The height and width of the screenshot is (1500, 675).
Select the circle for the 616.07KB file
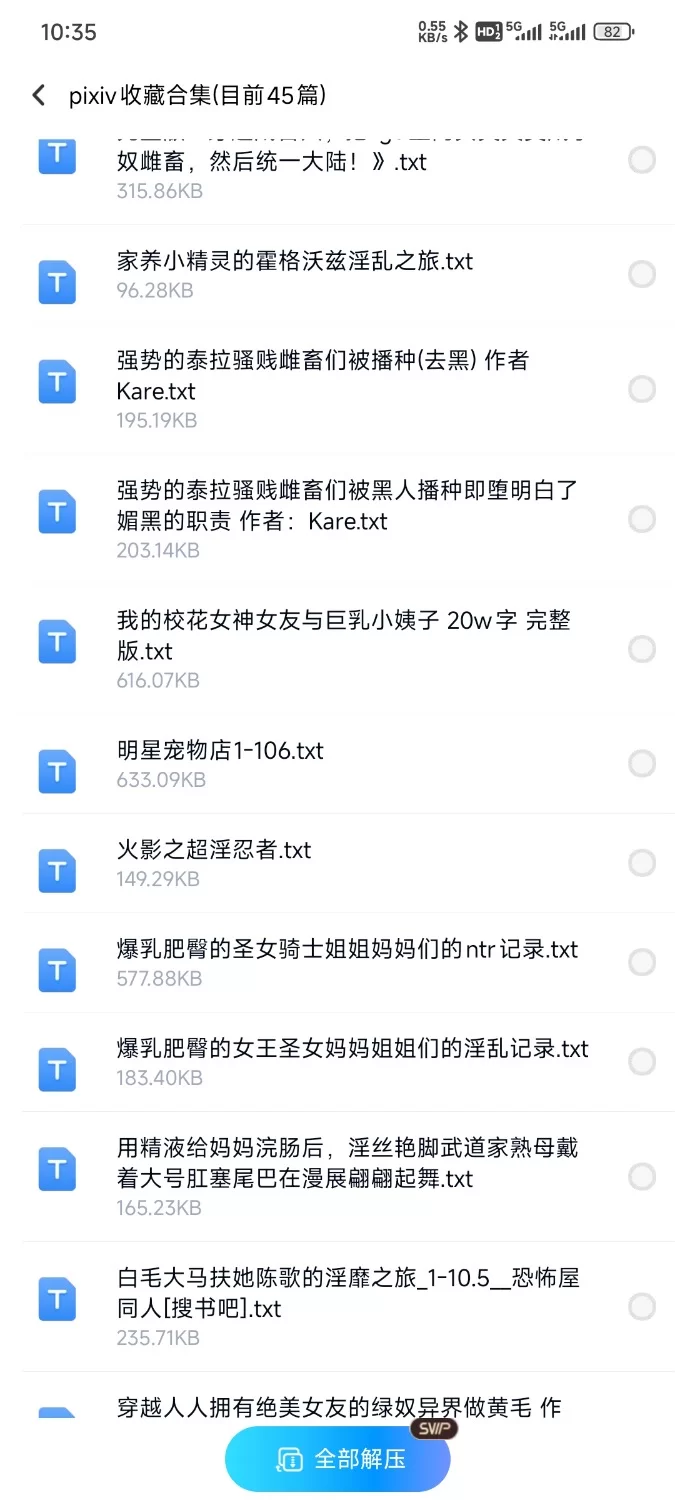click(641, 650)
